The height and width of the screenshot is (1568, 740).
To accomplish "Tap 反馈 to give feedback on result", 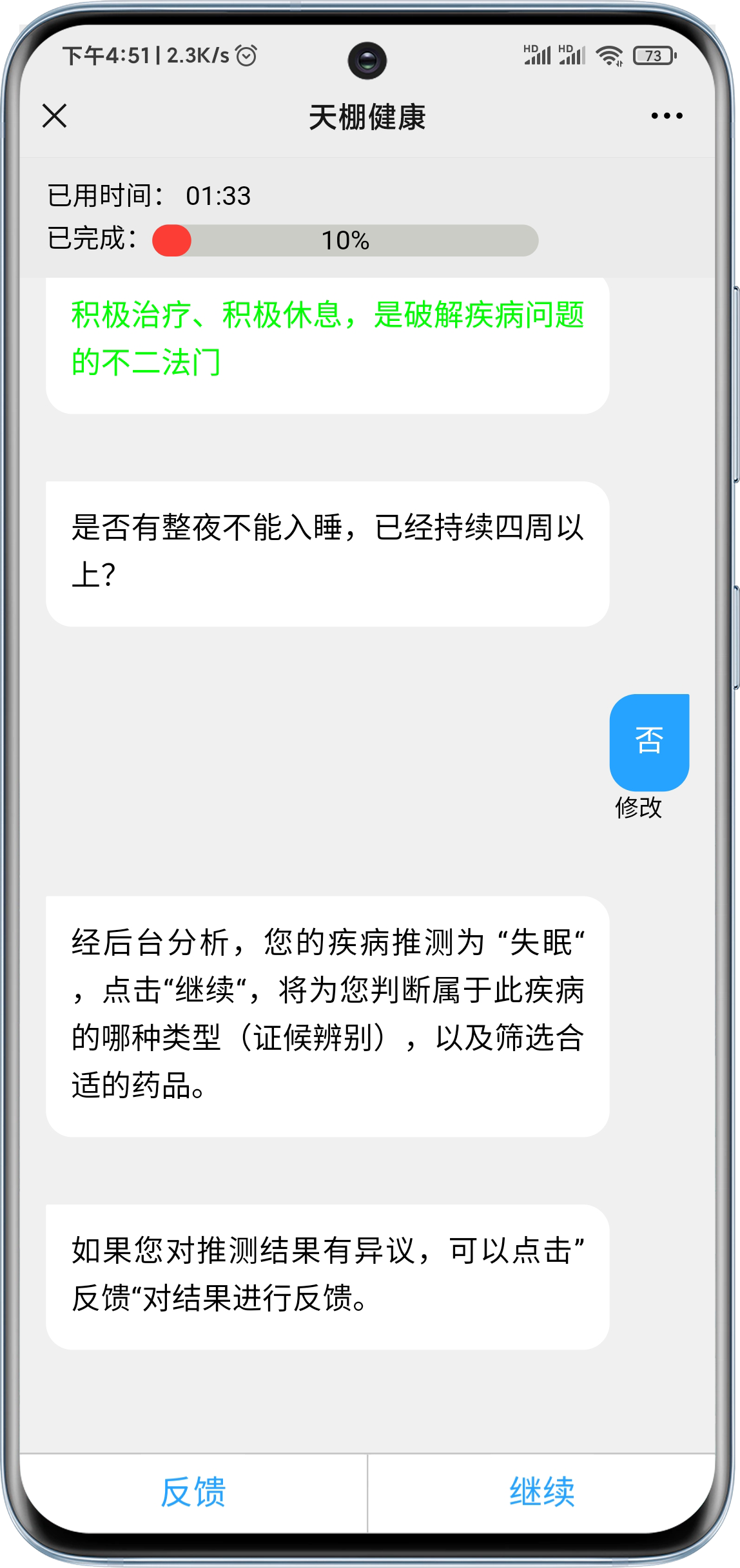I will pos(193,1492).
